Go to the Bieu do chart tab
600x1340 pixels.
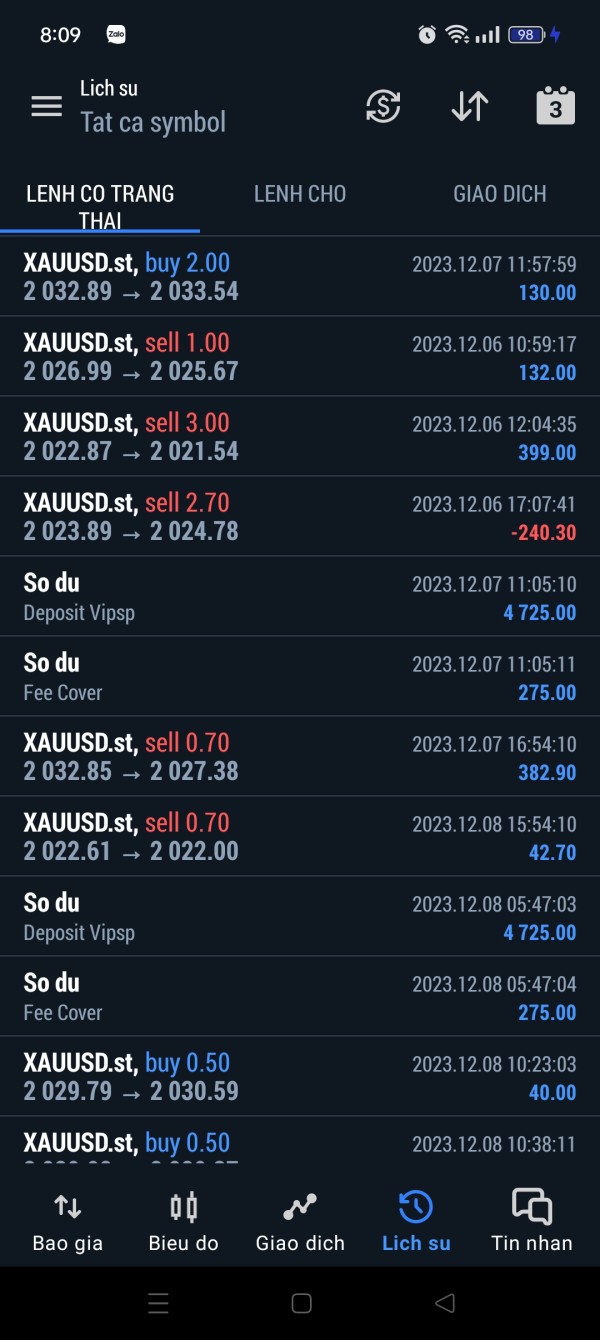coord(183,1222)
